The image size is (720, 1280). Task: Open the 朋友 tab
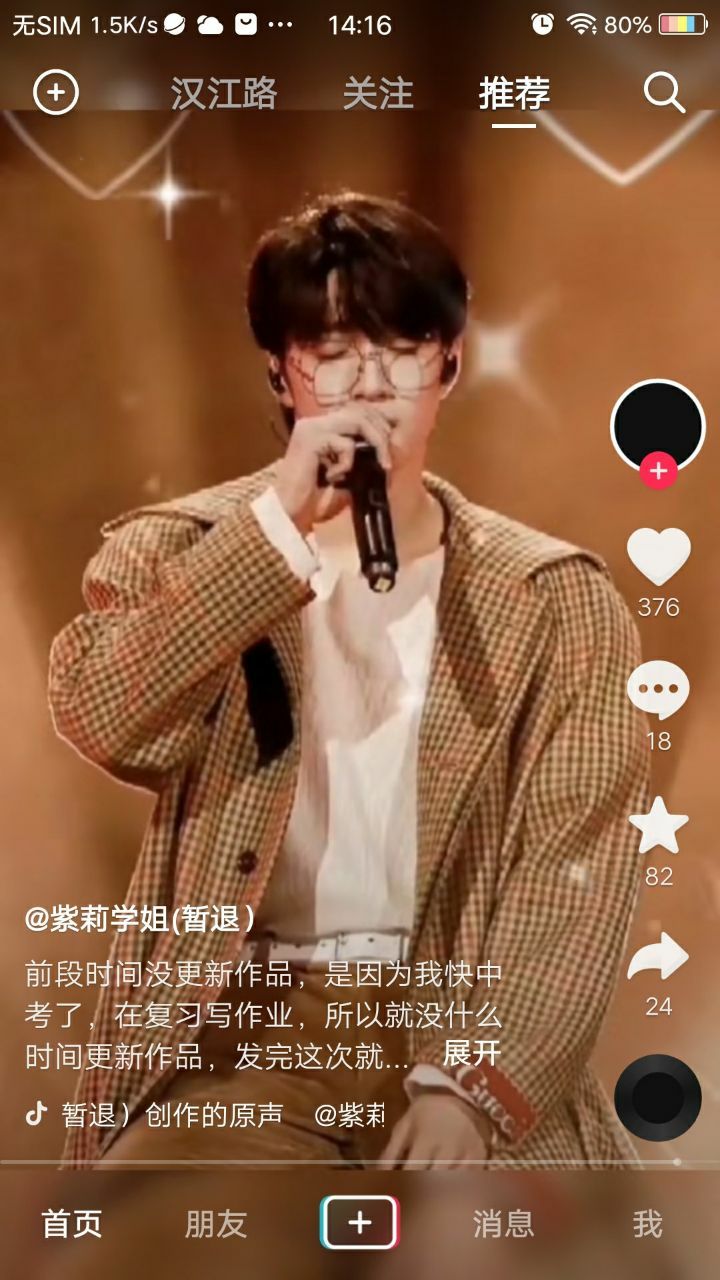point(216,1223)
